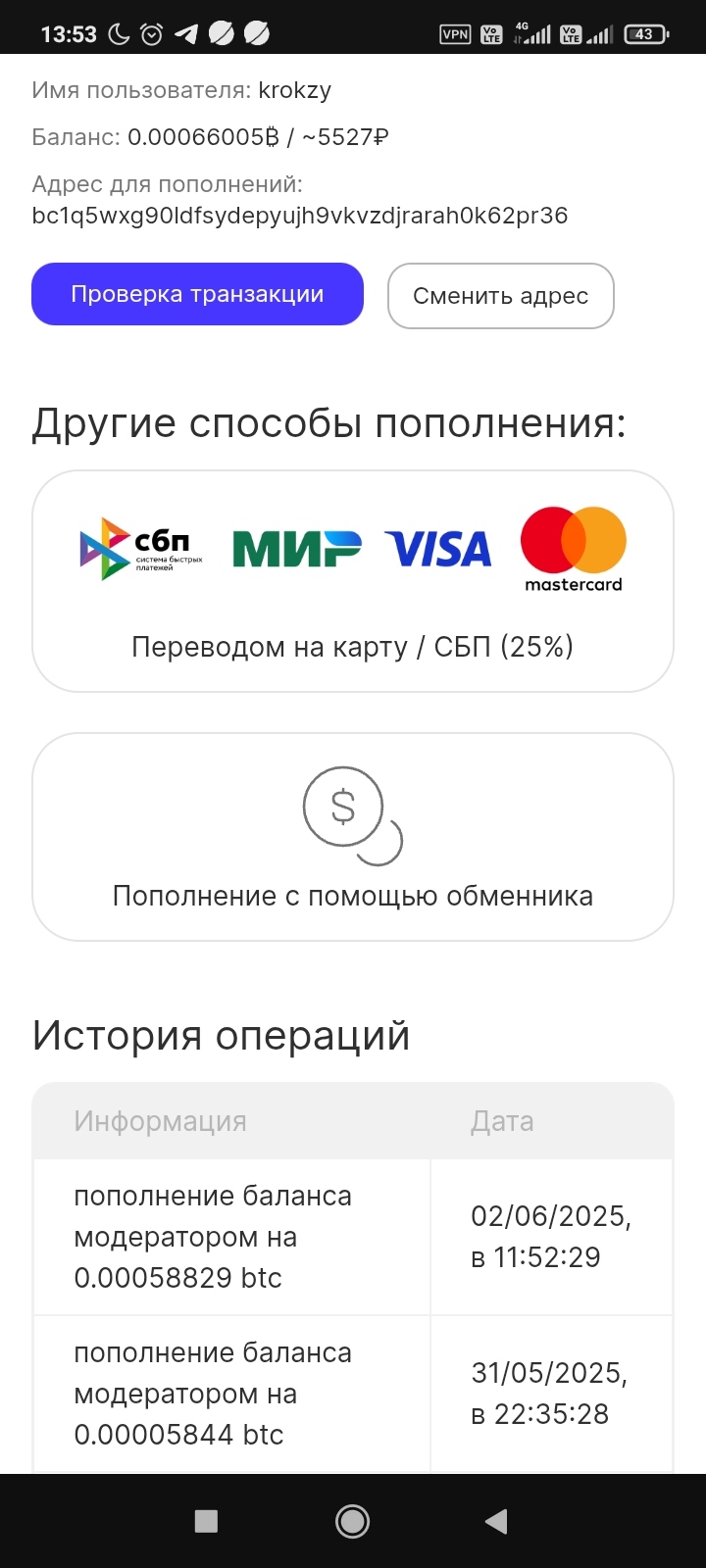Viewport: 706px width, 1568px height.
Task: Tap the Проверка транзакции button
Action: point(197,294)
